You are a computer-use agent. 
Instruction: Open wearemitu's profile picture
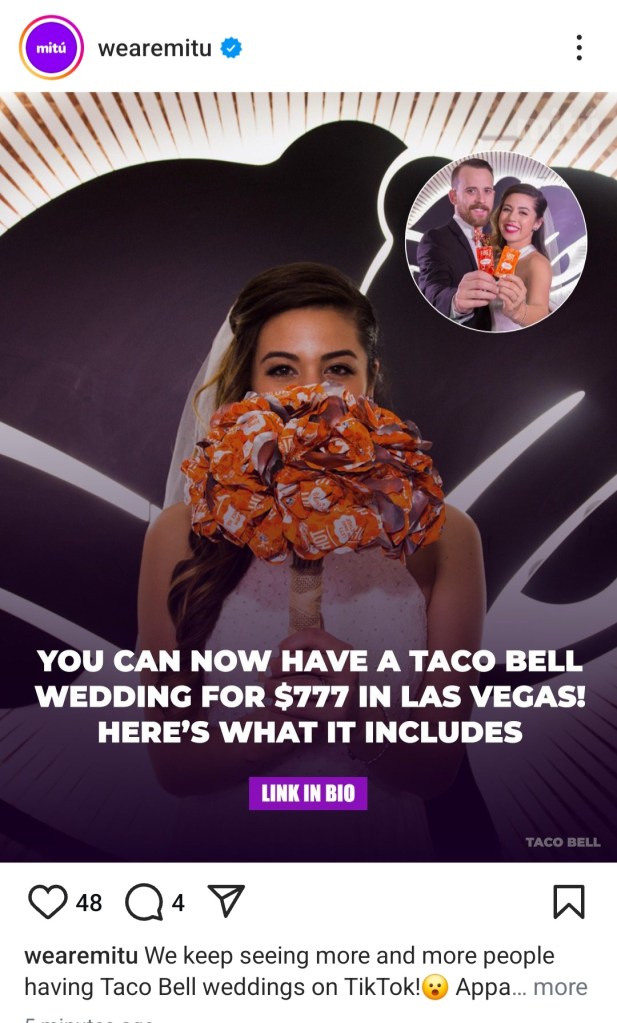50,47
